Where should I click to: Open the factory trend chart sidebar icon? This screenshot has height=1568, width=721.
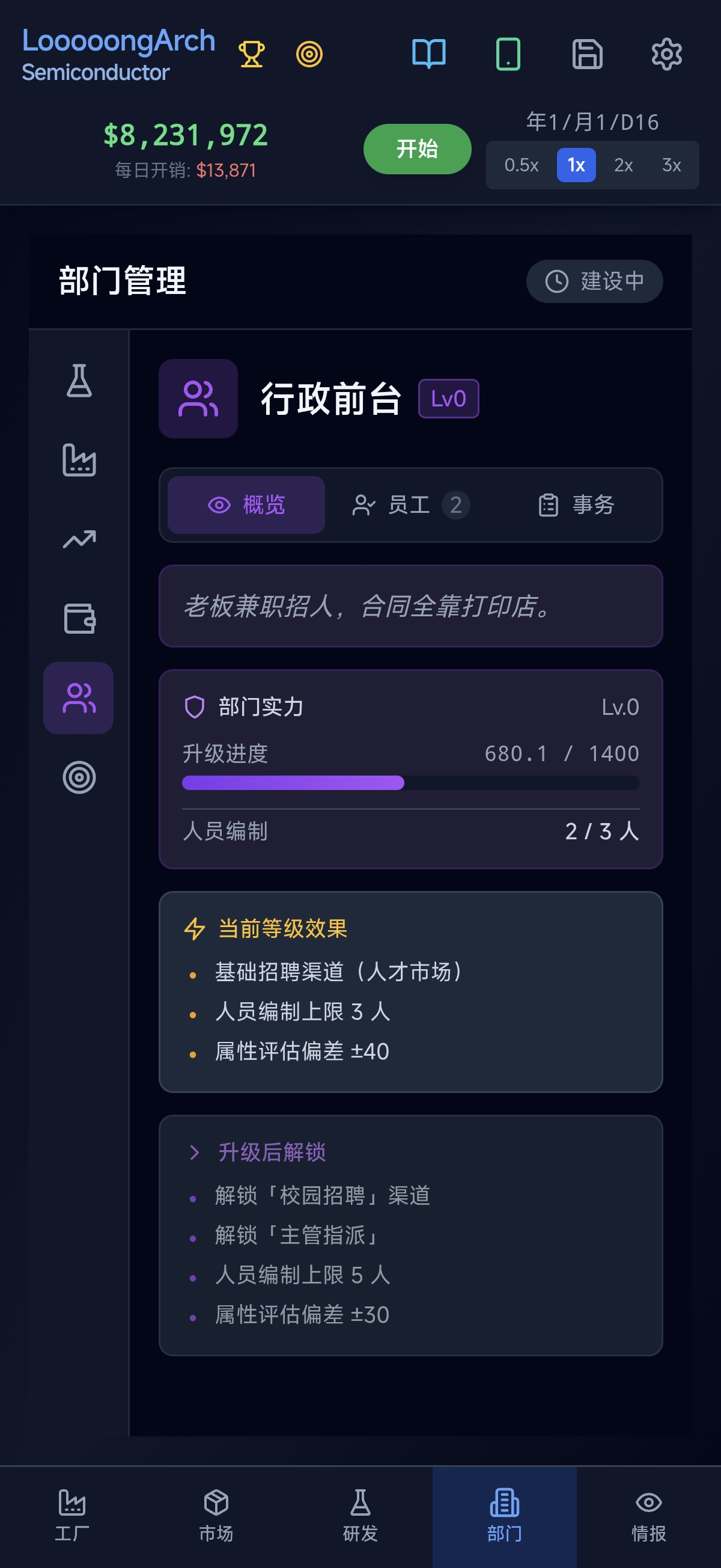(80, 539)
